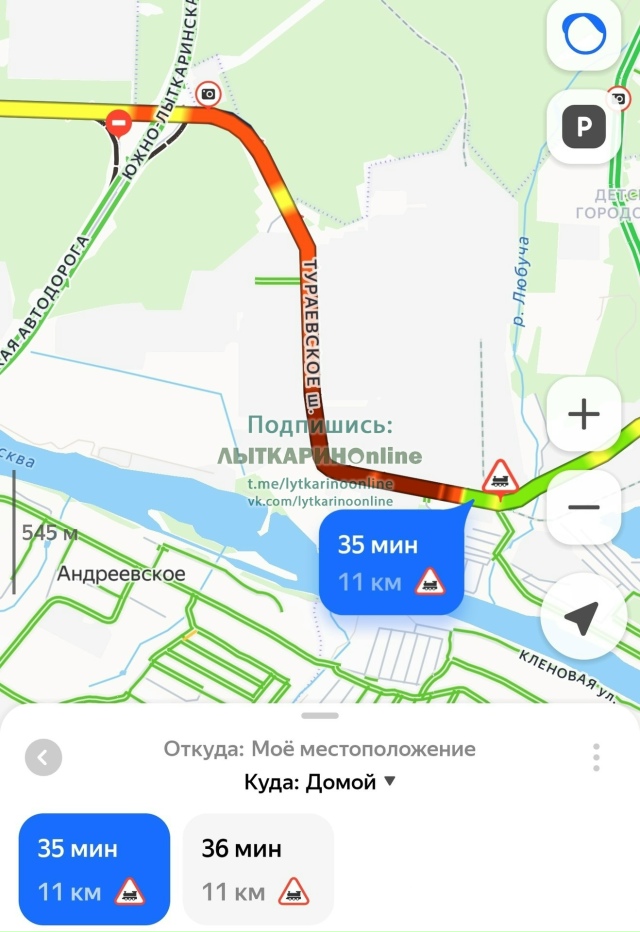View the speed camera near Южно-Лыткаринская

(208, 94)
